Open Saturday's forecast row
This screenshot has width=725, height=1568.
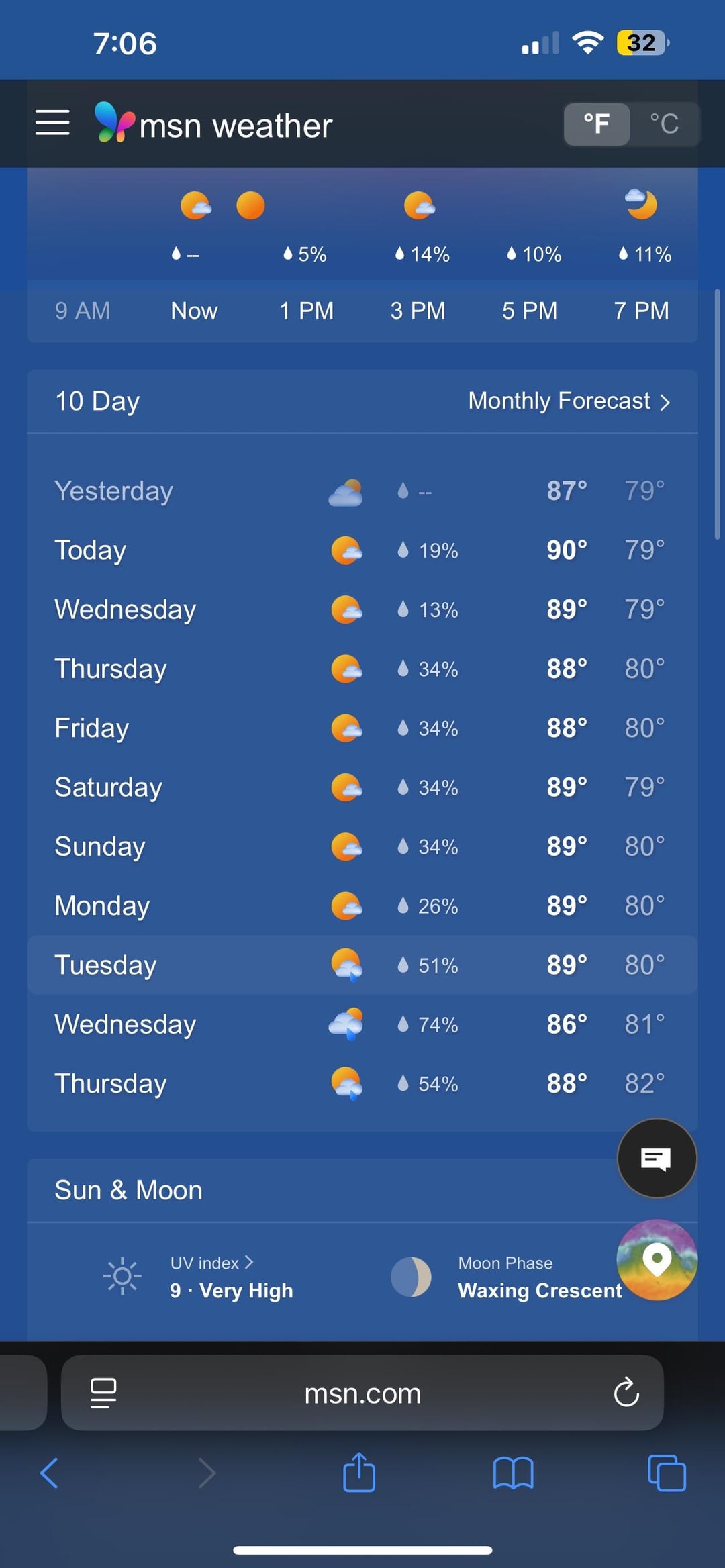(x=362, y=787)
